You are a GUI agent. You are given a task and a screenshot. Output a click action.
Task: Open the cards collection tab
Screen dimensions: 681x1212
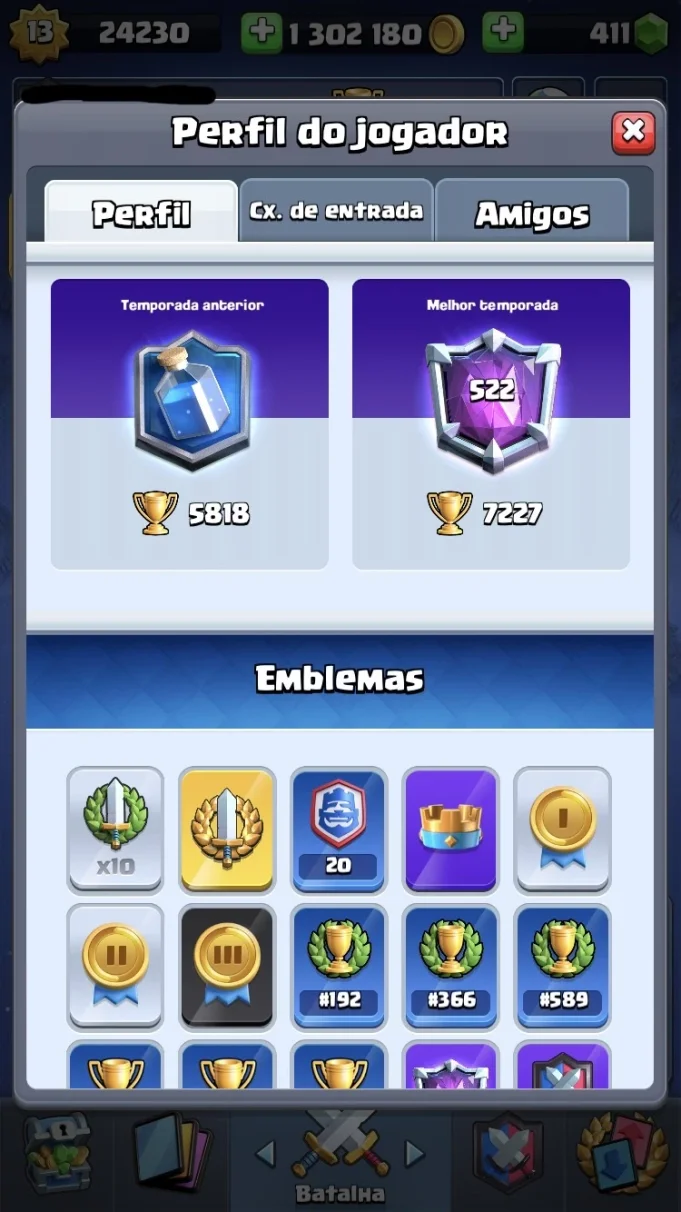tap(171, 1155)
